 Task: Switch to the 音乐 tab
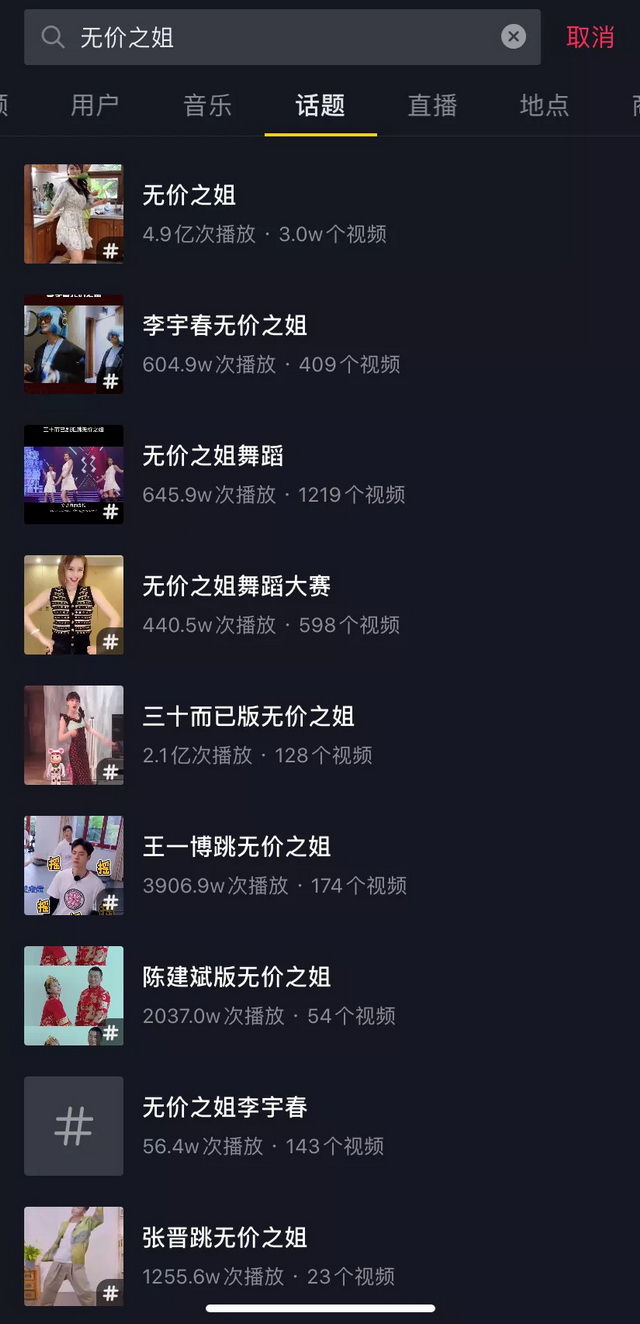click(x=207, y=105)
